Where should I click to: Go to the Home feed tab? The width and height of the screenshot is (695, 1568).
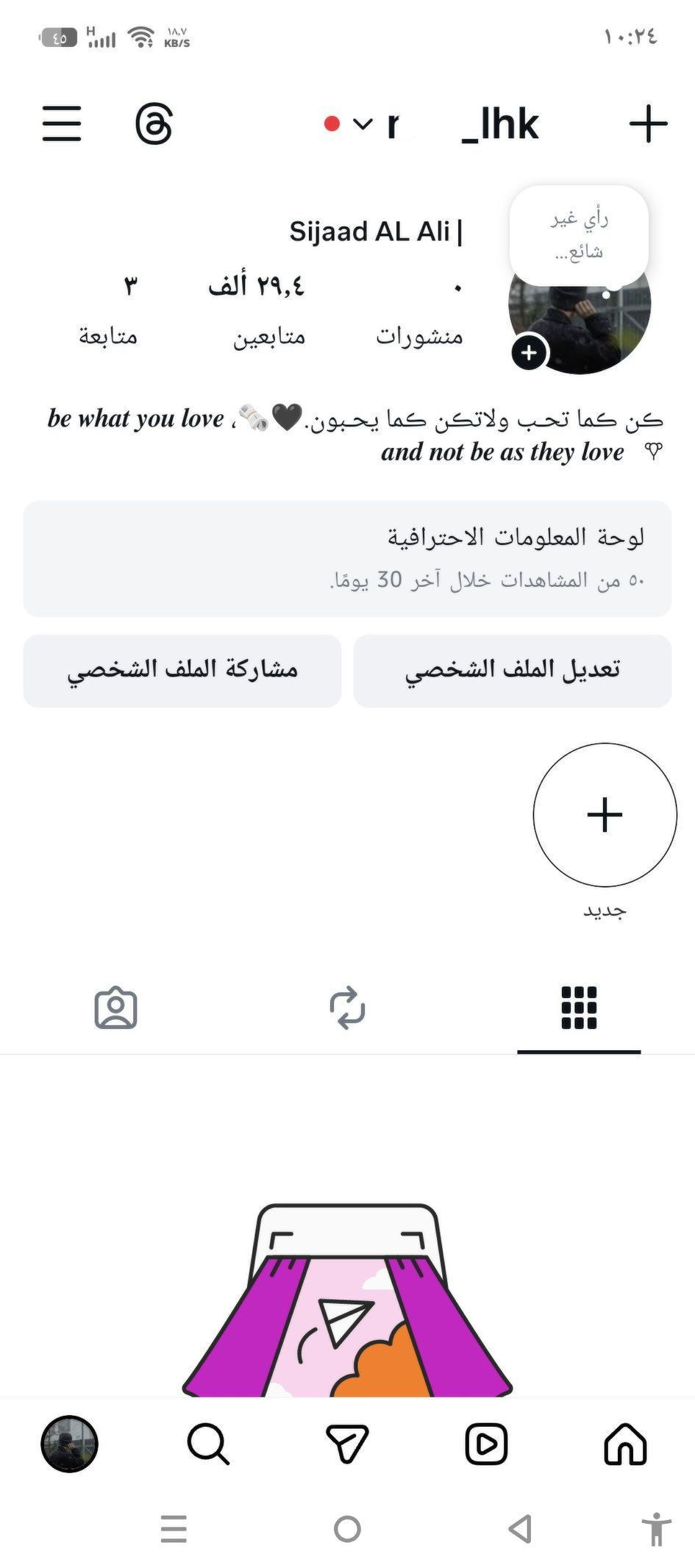[625, 1444]
